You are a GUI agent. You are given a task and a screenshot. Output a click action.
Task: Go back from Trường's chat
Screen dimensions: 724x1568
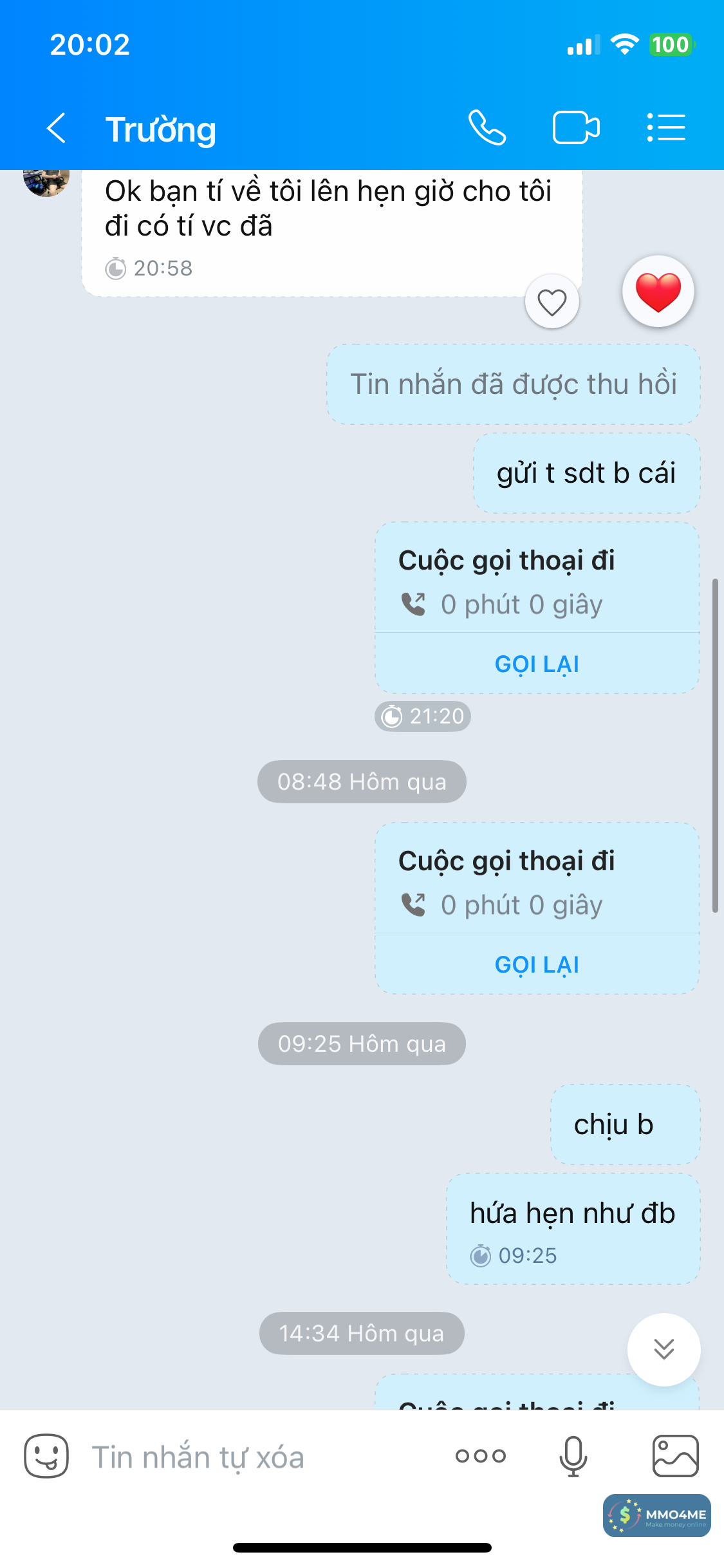[57, 128]
